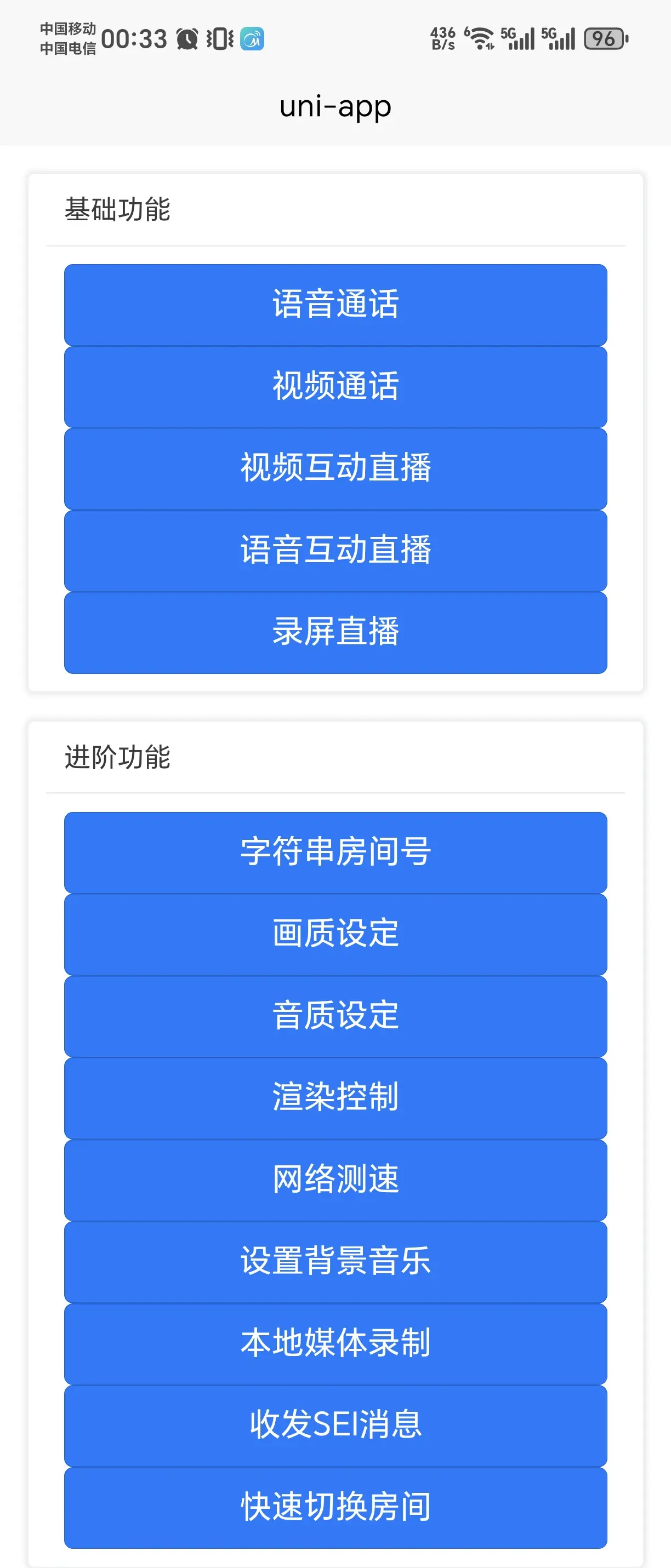Open 本地媒体录制 local media recording

pyautogui.click(x=336, y=1343)
